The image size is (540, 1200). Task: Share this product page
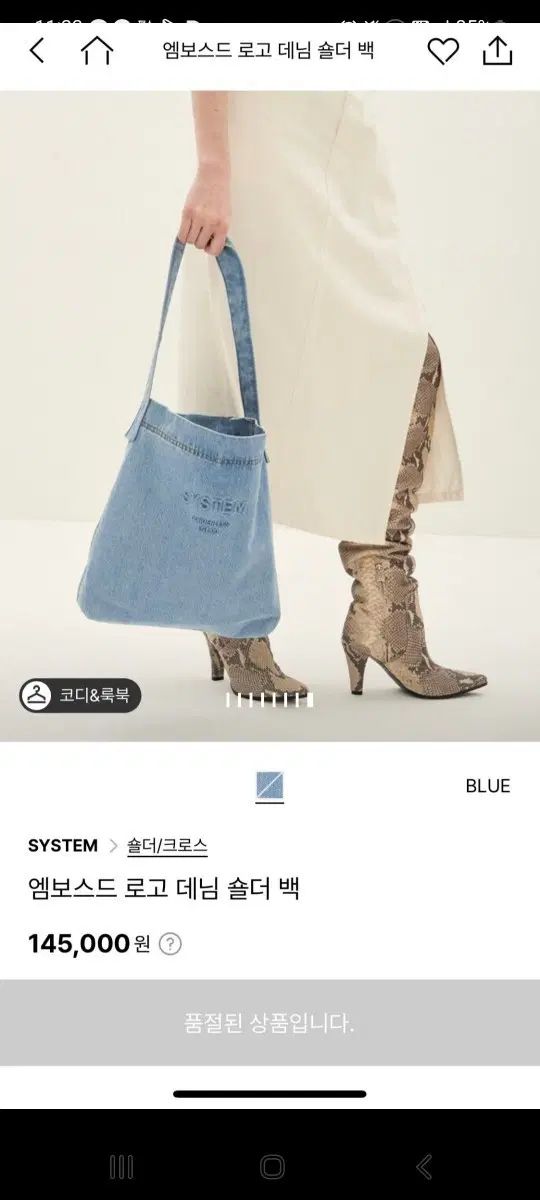pyautogui.click(x=497, y=50)
